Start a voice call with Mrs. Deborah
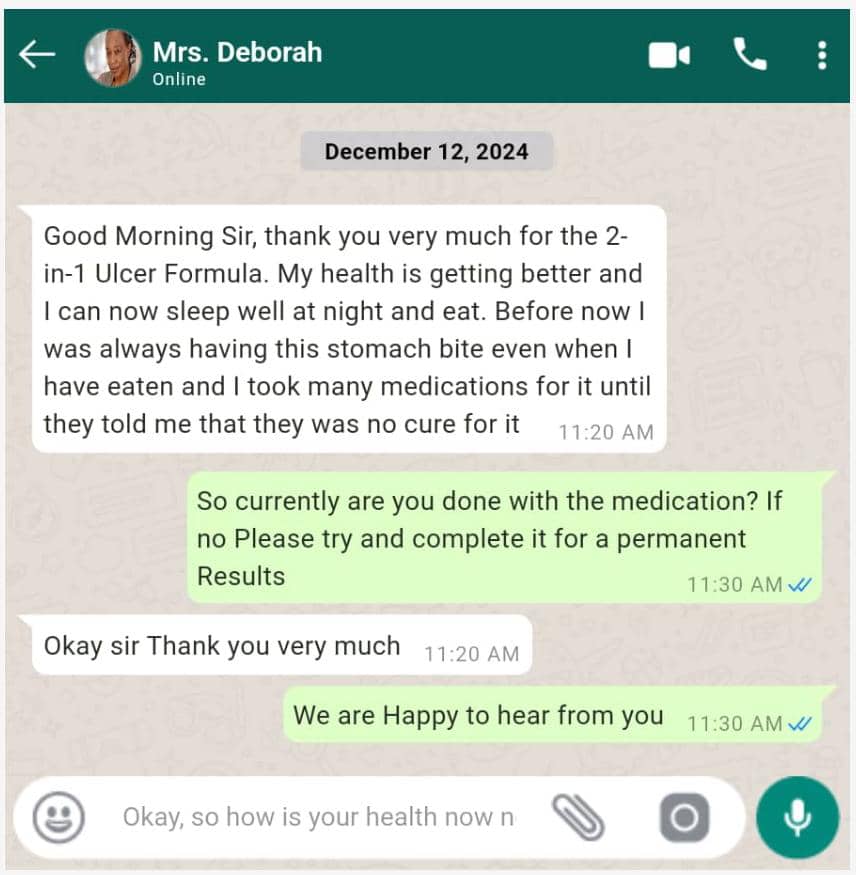Screen dimensions: 856x875 coord(750,55)
